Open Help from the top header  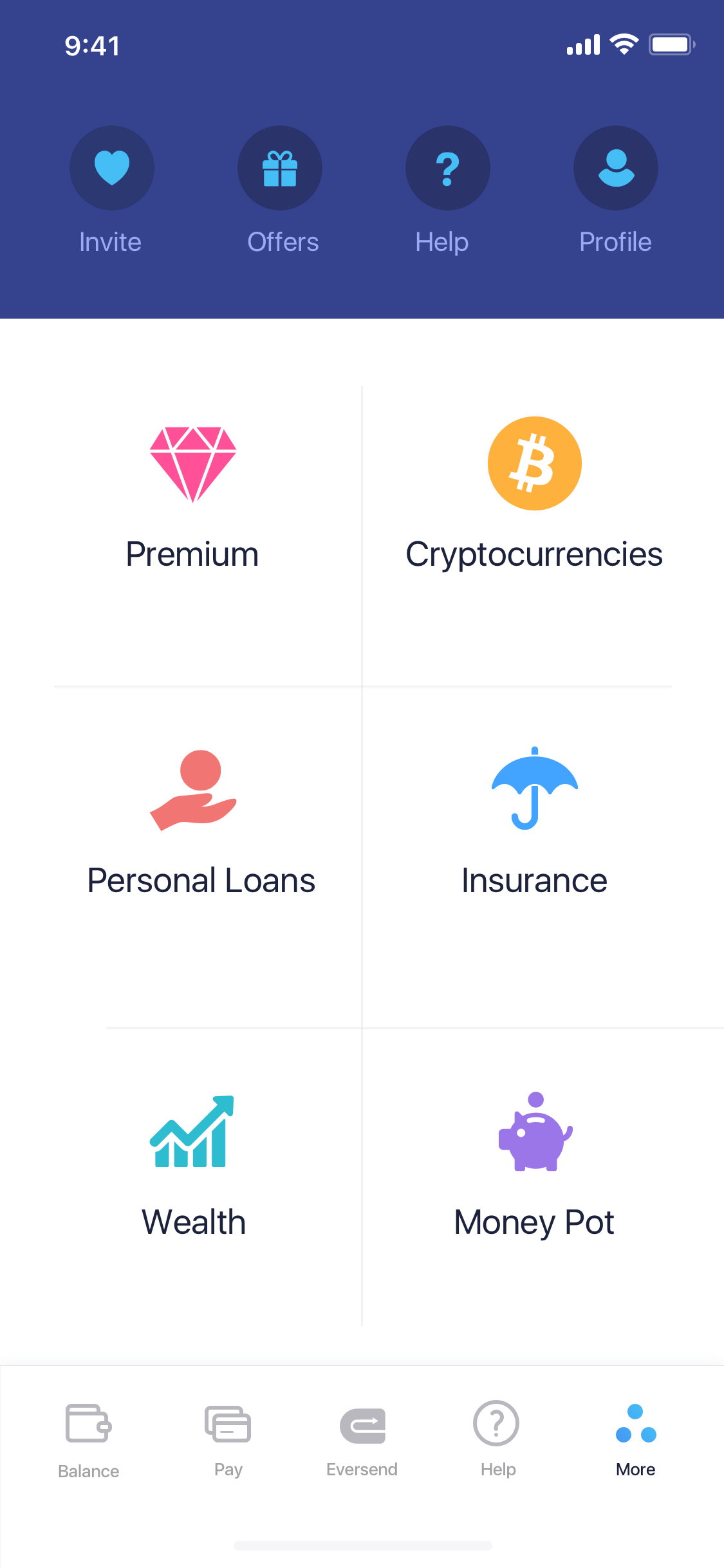pyautogui.click(x=448, y=168)
